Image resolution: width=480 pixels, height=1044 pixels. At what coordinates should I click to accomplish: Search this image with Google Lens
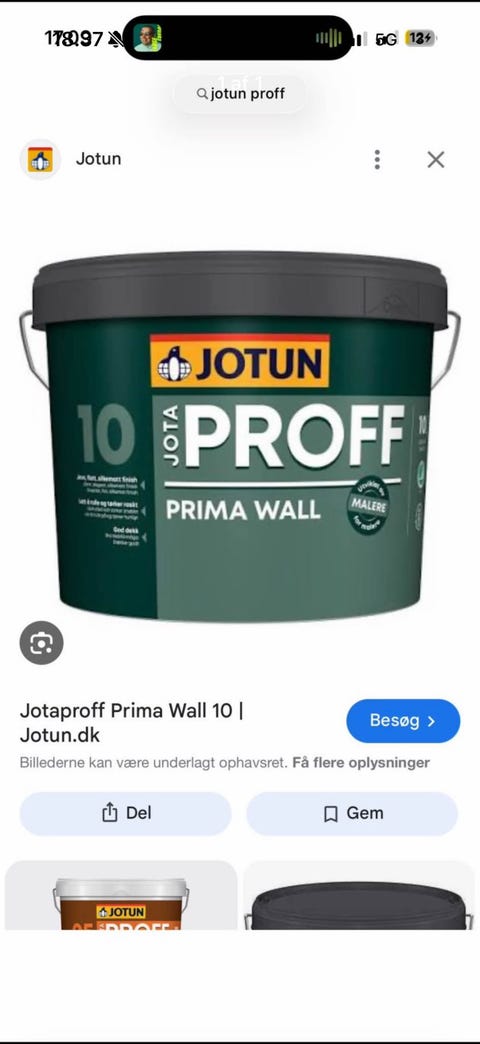pyautogui.click(x=41, y=643)
